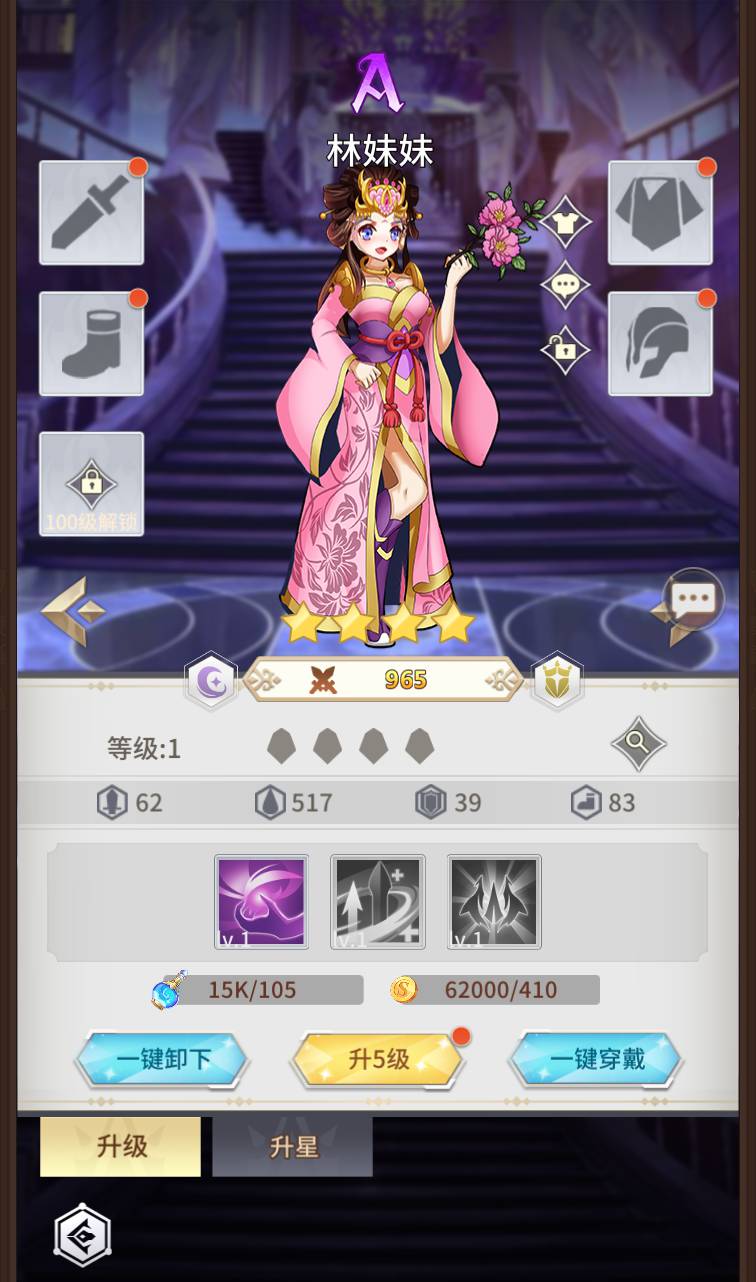View the third gray skill icon

point(494,902)
